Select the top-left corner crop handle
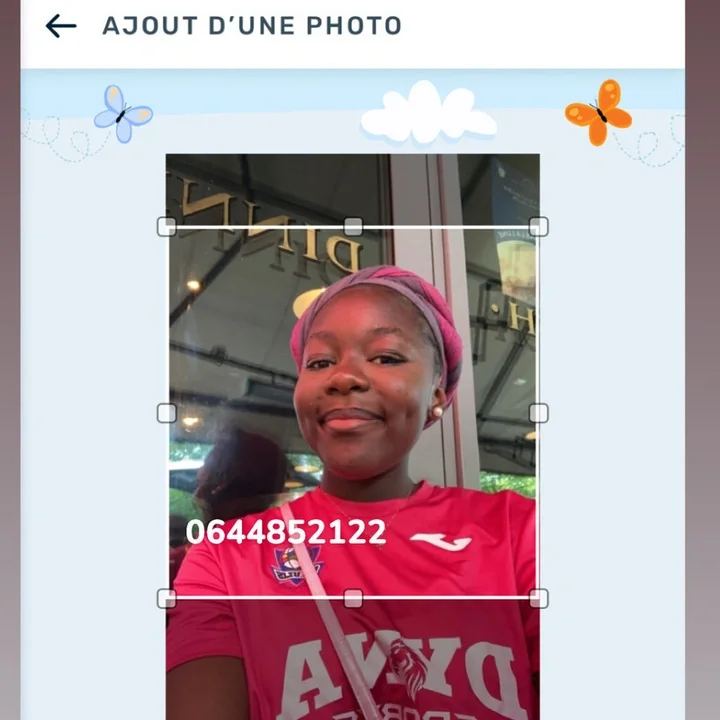720x720 pixels. tap(167, 227)
